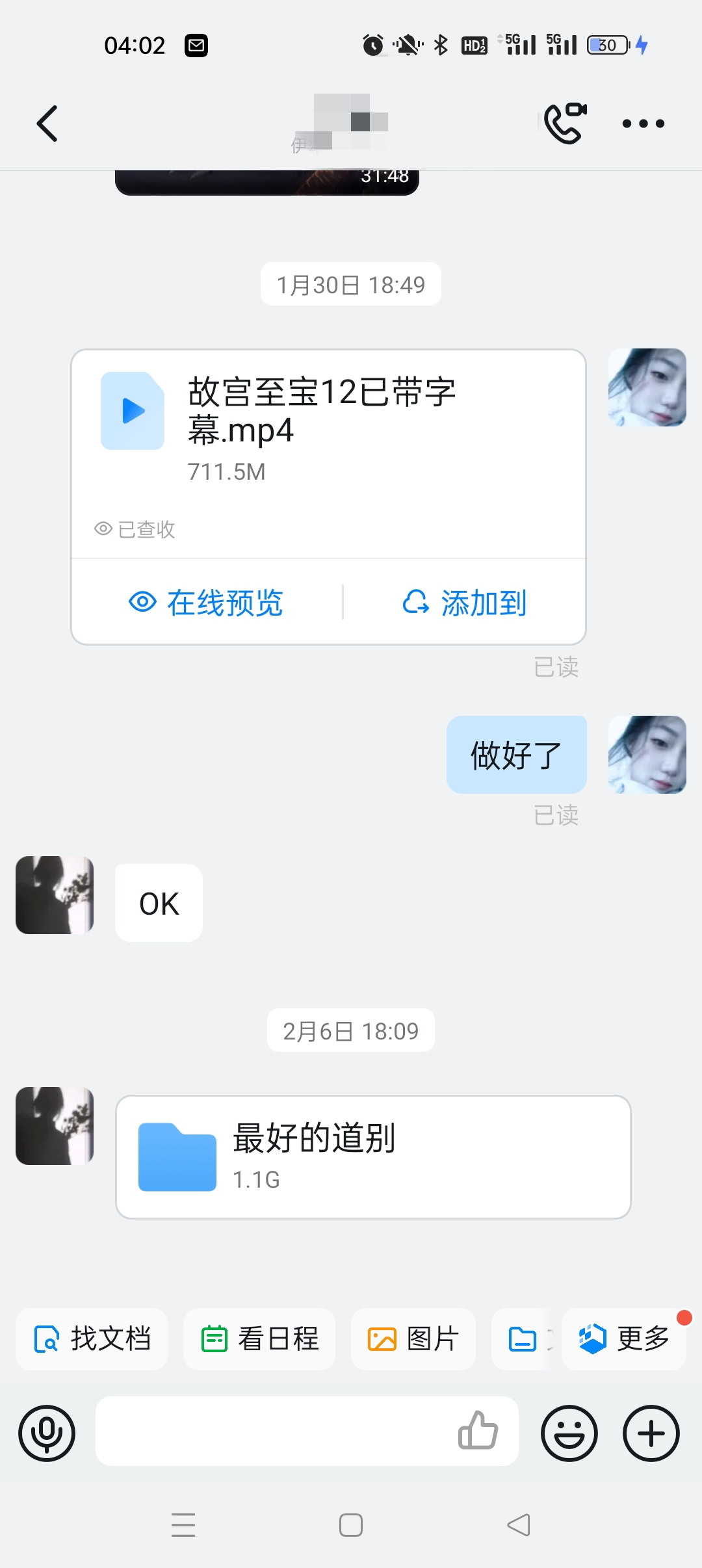Open the plus attachment menu
This screenshot has height=1568, width=702.
point(651,1433)
